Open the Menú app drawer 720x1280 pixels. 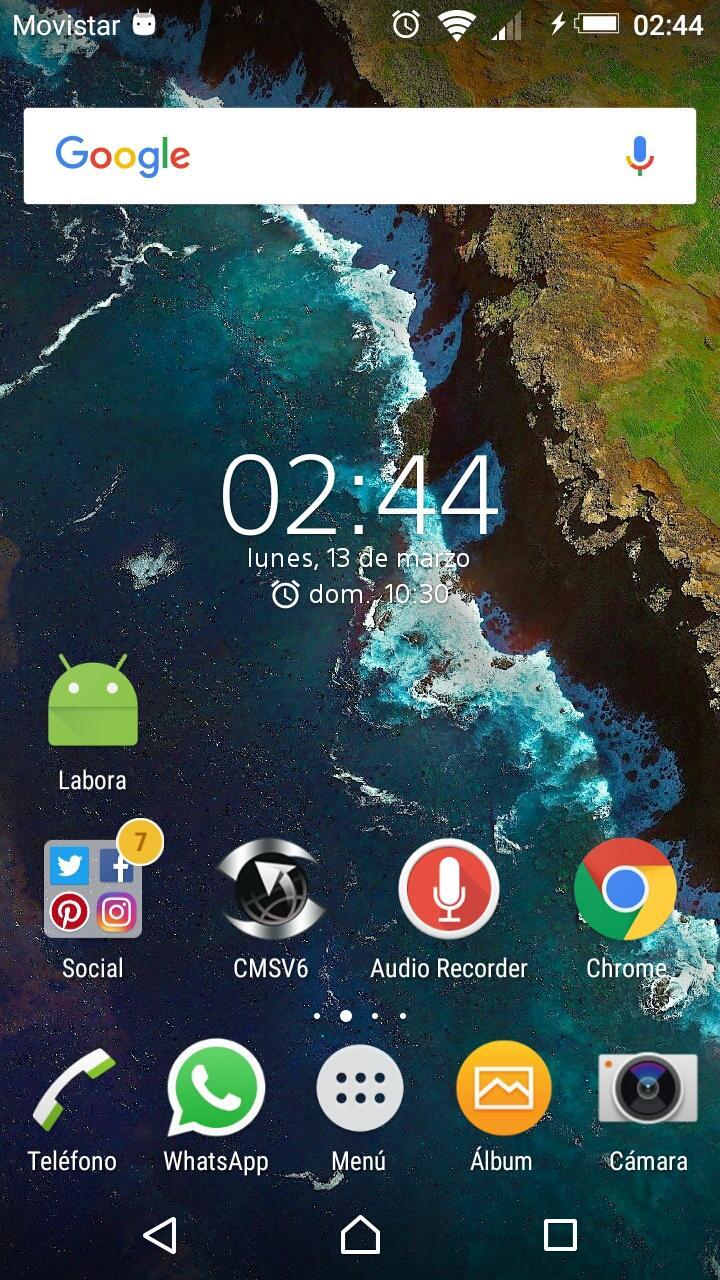pyautogui.click(x=359, y=1090)
